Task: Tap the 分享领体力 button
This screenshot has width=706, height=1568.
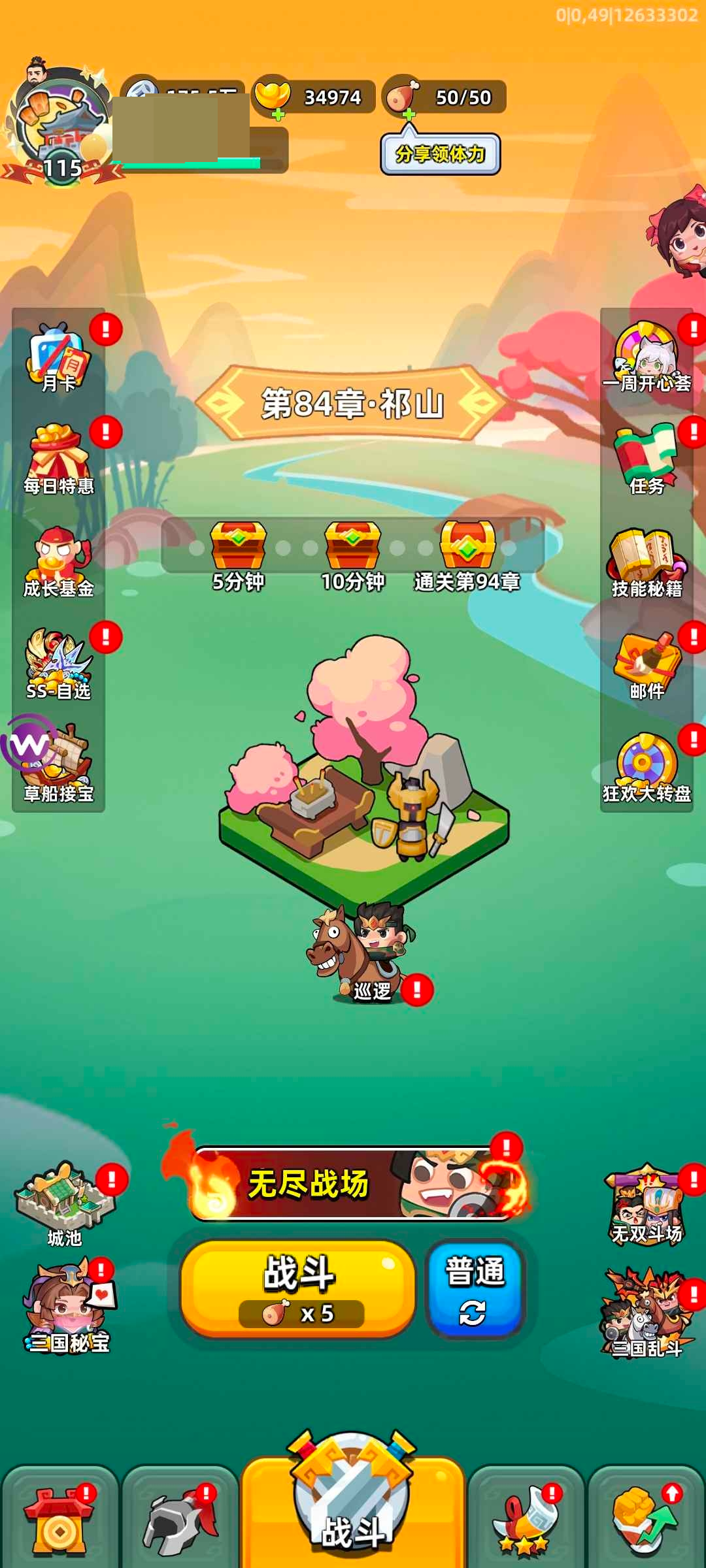Action: (x=440, y=154)
